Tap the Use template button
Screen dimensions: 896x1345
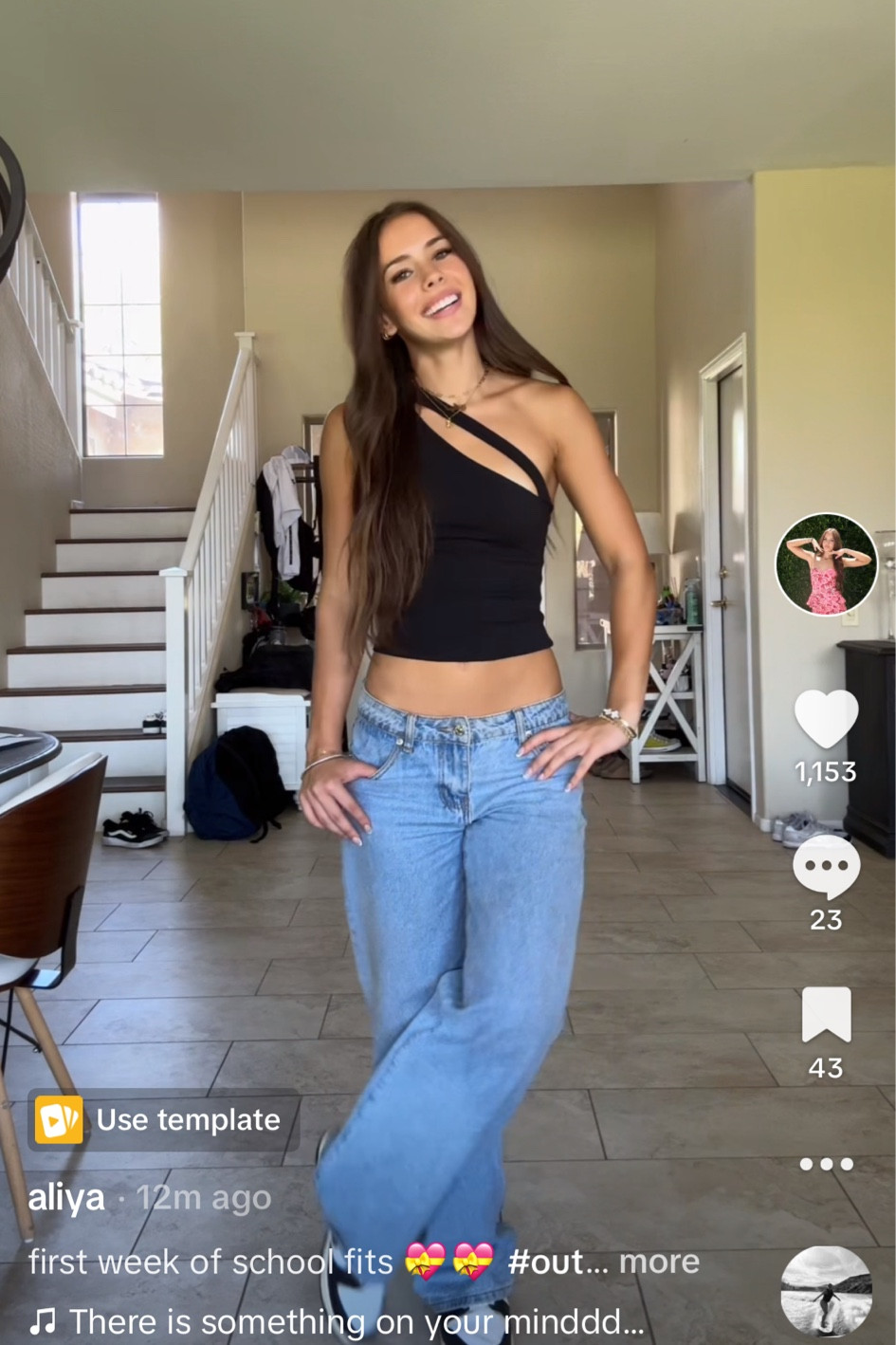(163, 1120)
